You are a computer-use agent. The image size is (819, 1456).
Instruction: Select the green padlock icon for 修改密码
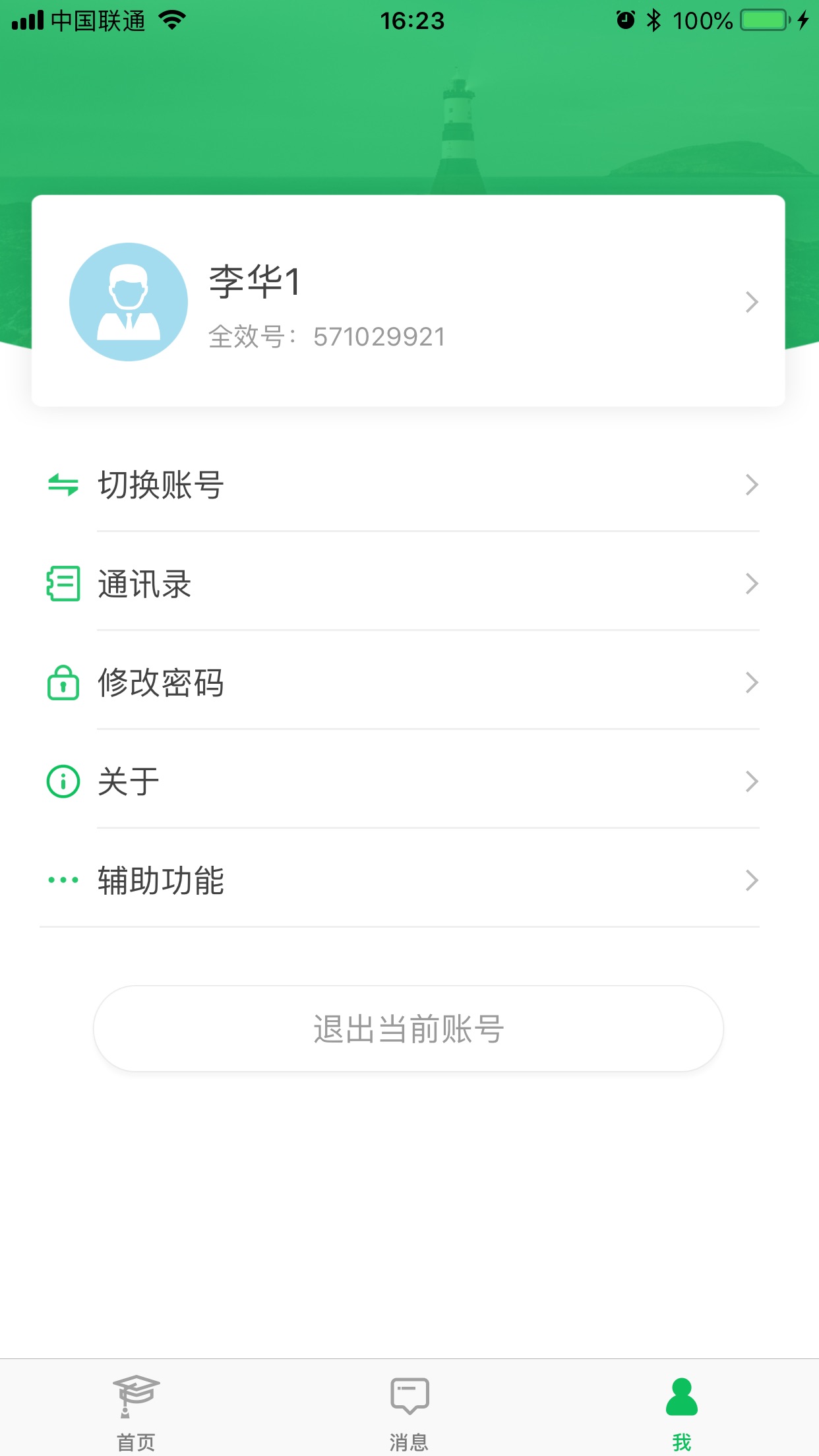pos(63,683)
